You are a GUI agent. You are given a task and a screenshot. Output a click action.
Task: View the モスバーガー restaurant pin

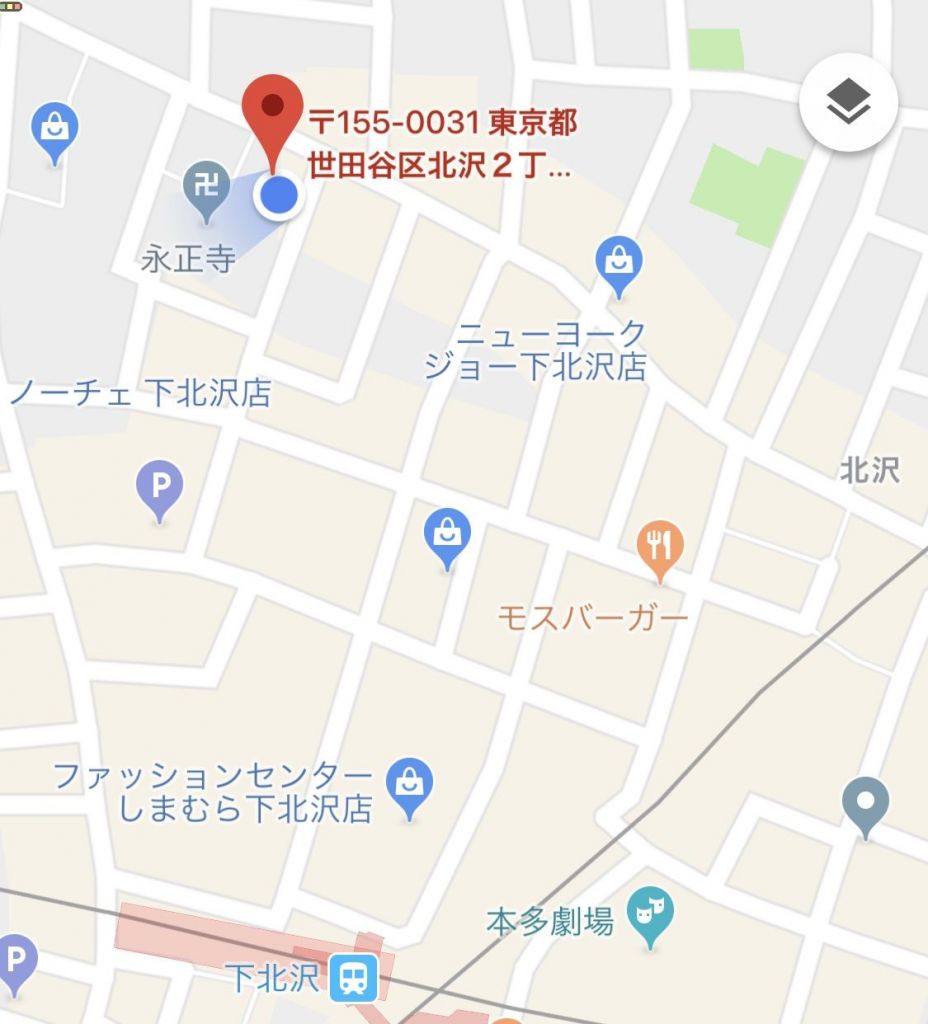660,548
